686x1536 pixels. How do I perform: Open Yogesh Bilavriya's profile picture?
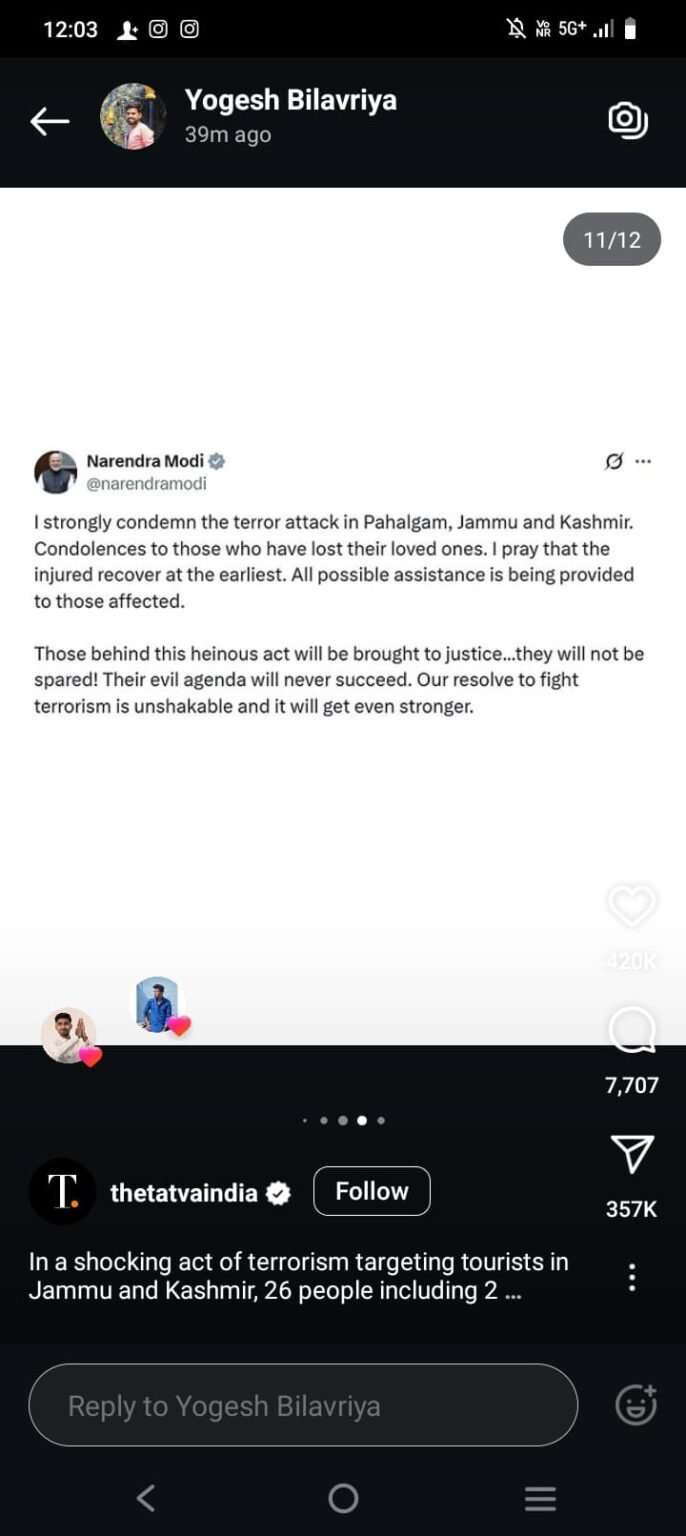[133, 117]
